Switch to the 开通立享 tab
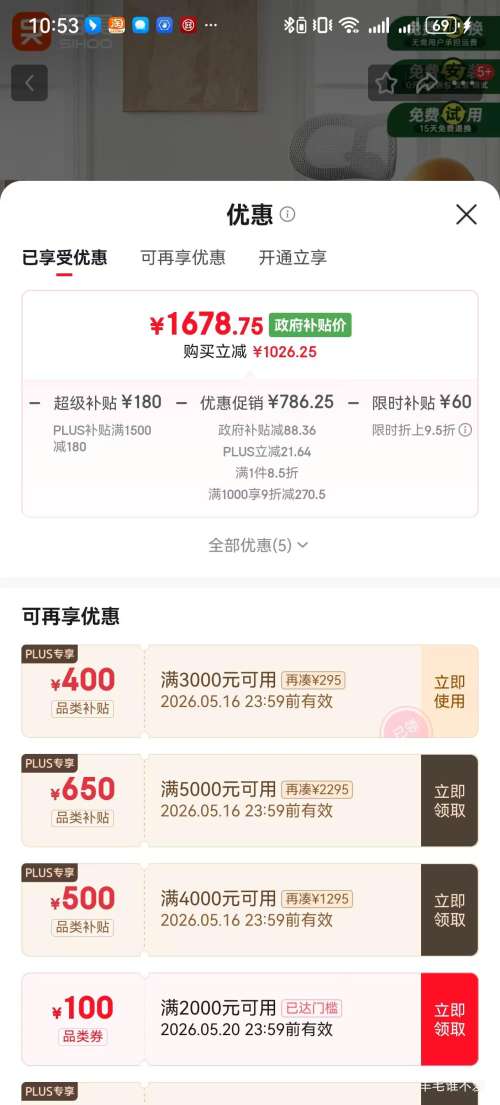500x1105 pixels. tap(293, 258)
